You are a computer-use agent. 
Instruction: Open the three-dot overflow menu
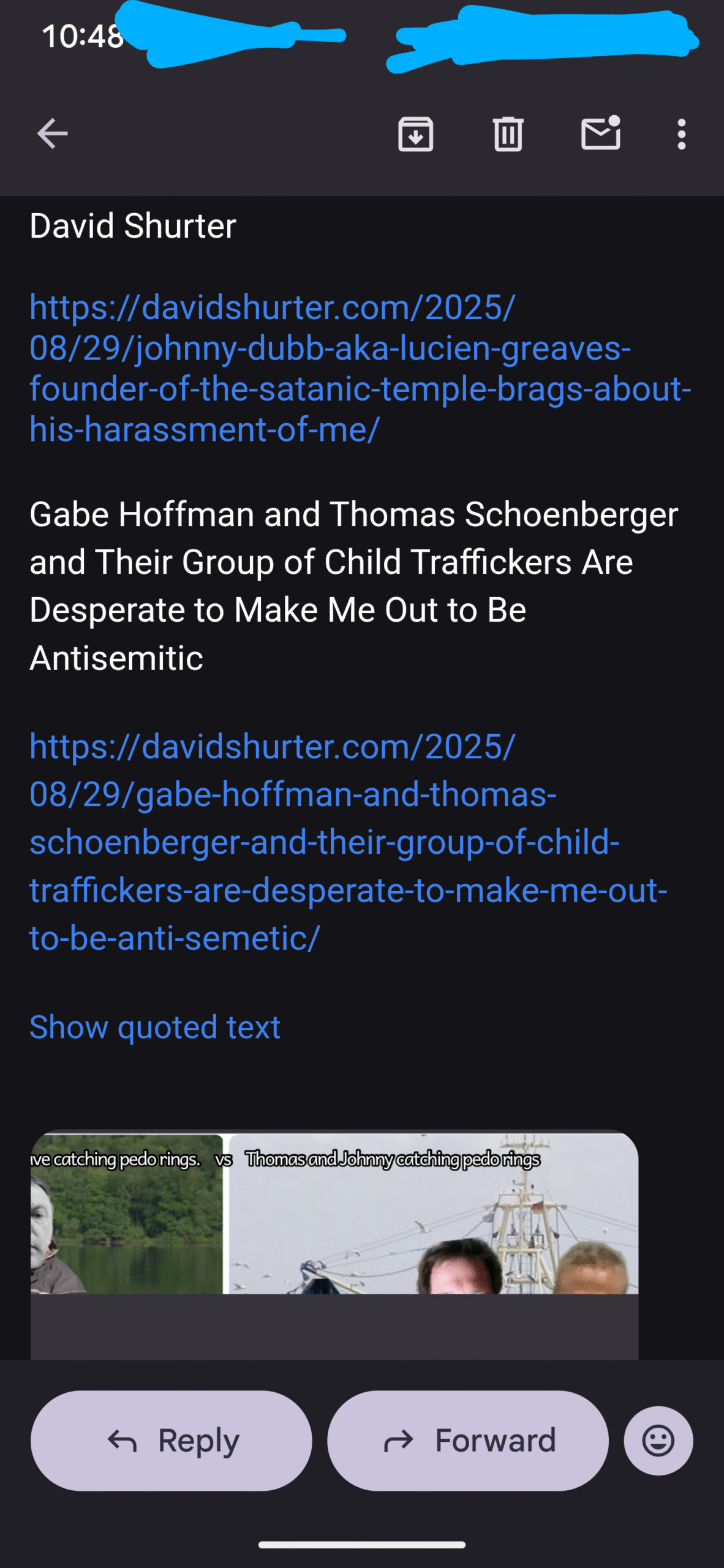(x=682, y=134)
